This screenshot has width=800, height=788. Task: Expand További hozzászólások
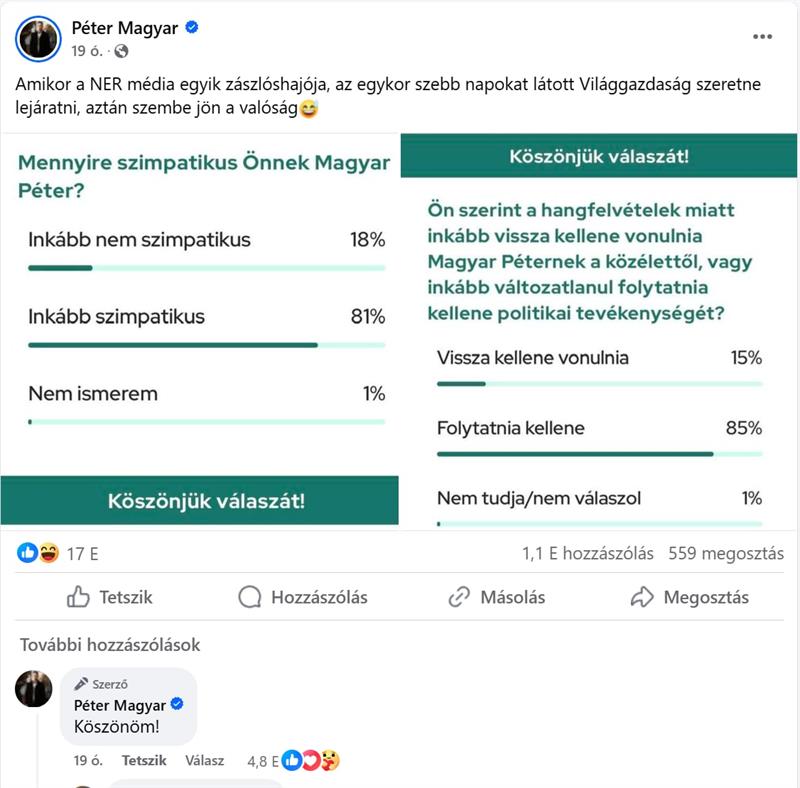pos(110,645)
